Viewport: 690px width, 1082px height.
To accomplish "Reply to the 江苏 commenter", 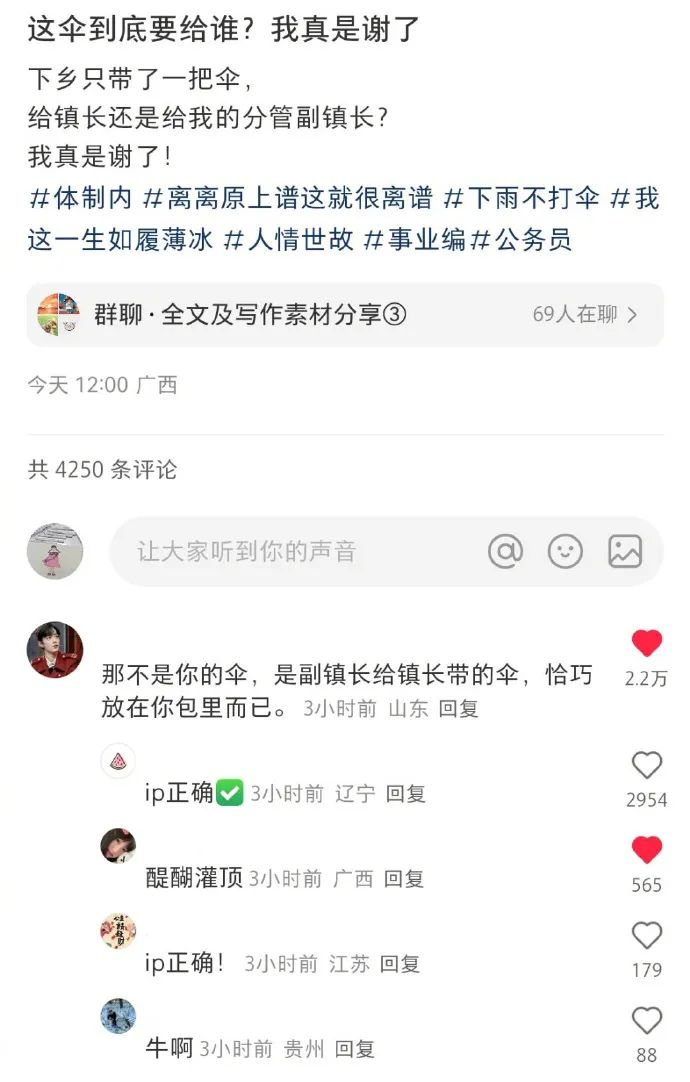I will point(400,964).
